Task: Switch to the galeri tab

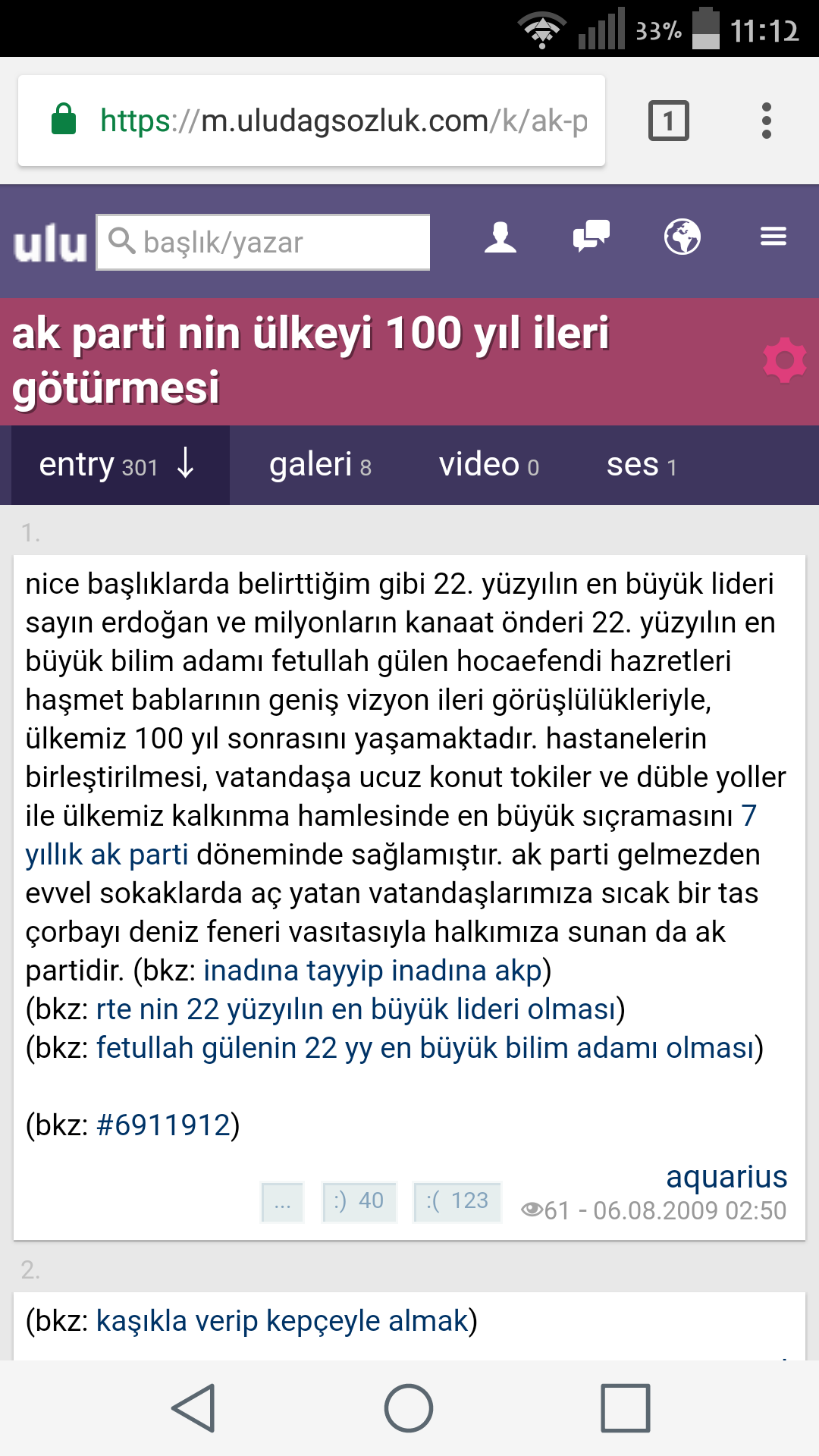Action: 320,465
